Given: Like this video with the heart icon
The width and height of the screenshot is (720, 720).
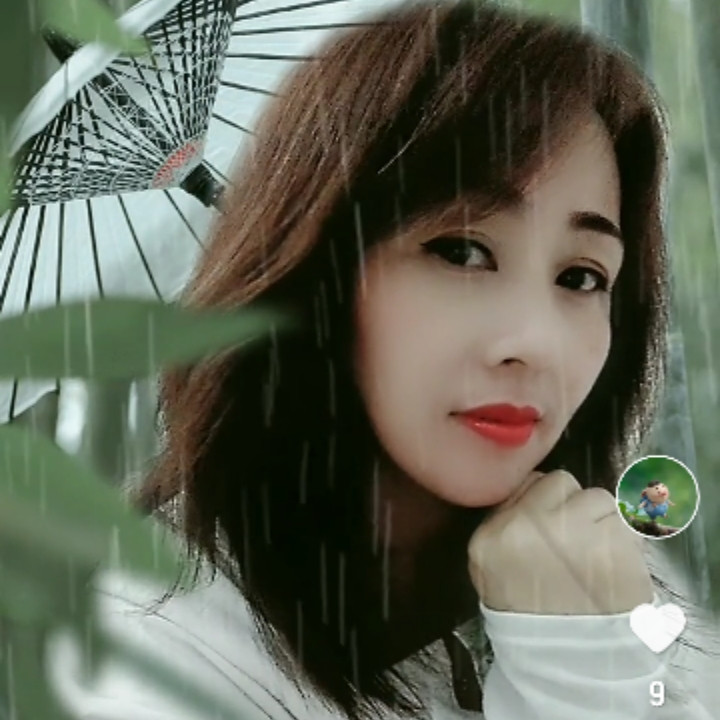Looking at the screenshot, I should tap(657, 627).
